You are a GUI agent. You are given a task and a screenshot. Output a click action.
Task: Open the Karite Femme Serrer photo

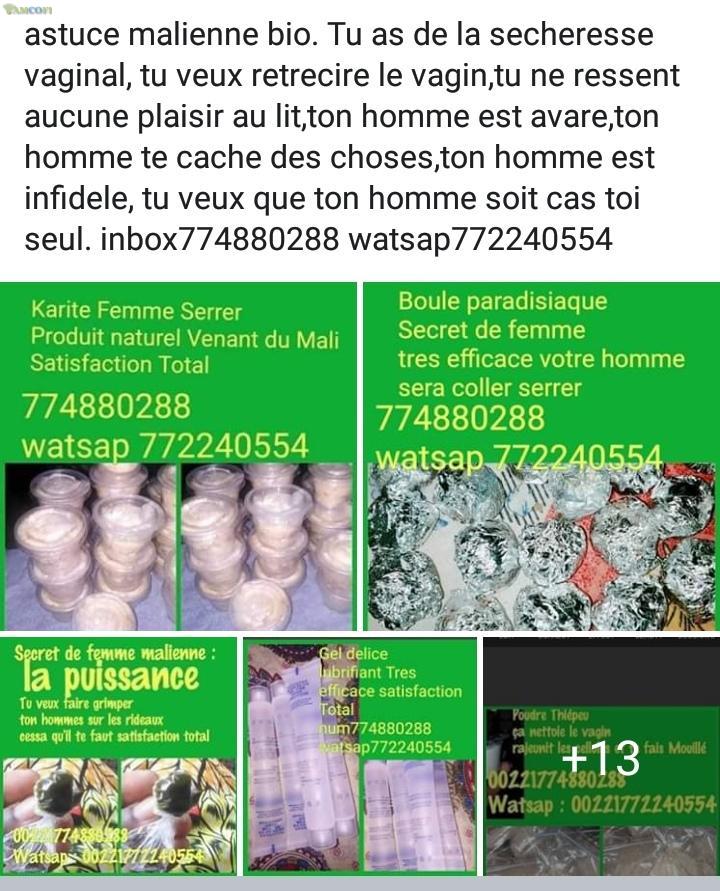pos(179,456)
